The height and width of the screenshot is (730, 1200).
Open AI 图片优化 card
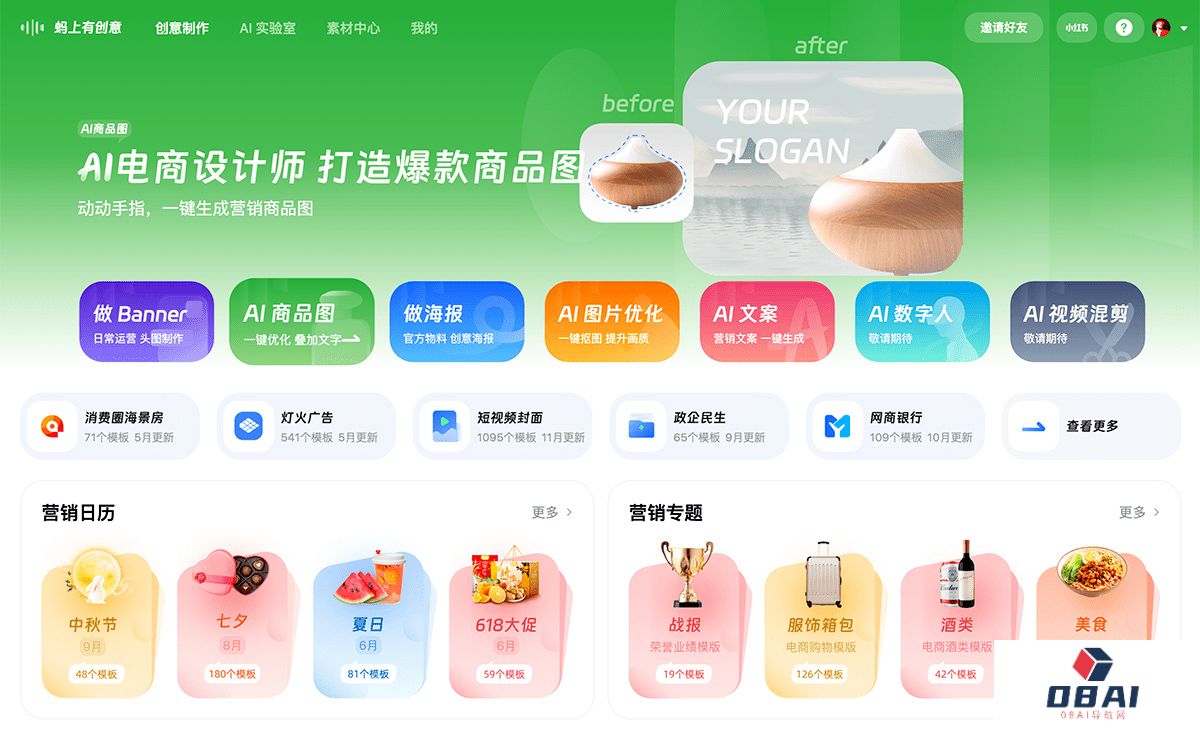(x=611, y=322)
